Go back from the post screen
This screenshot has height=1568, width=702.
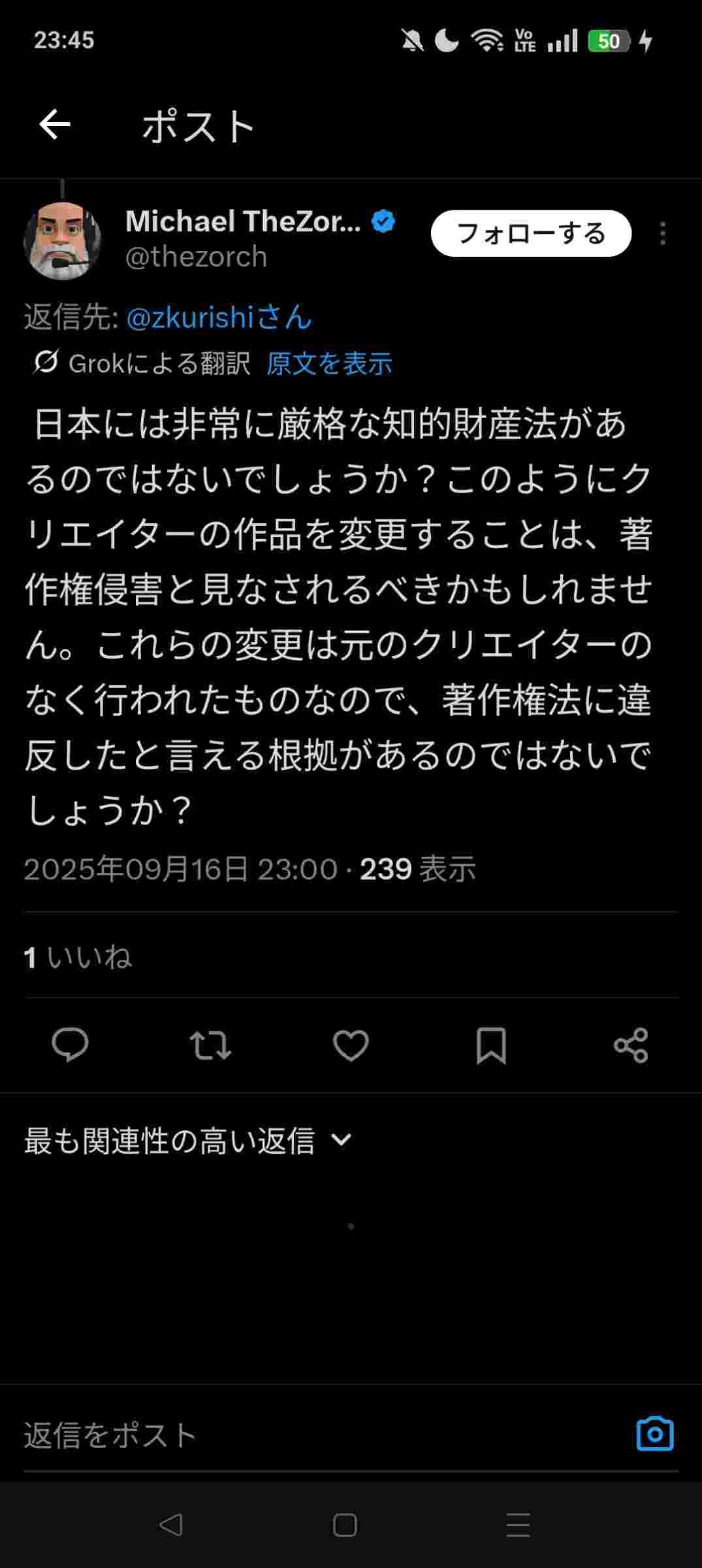(x=55, y=125)
